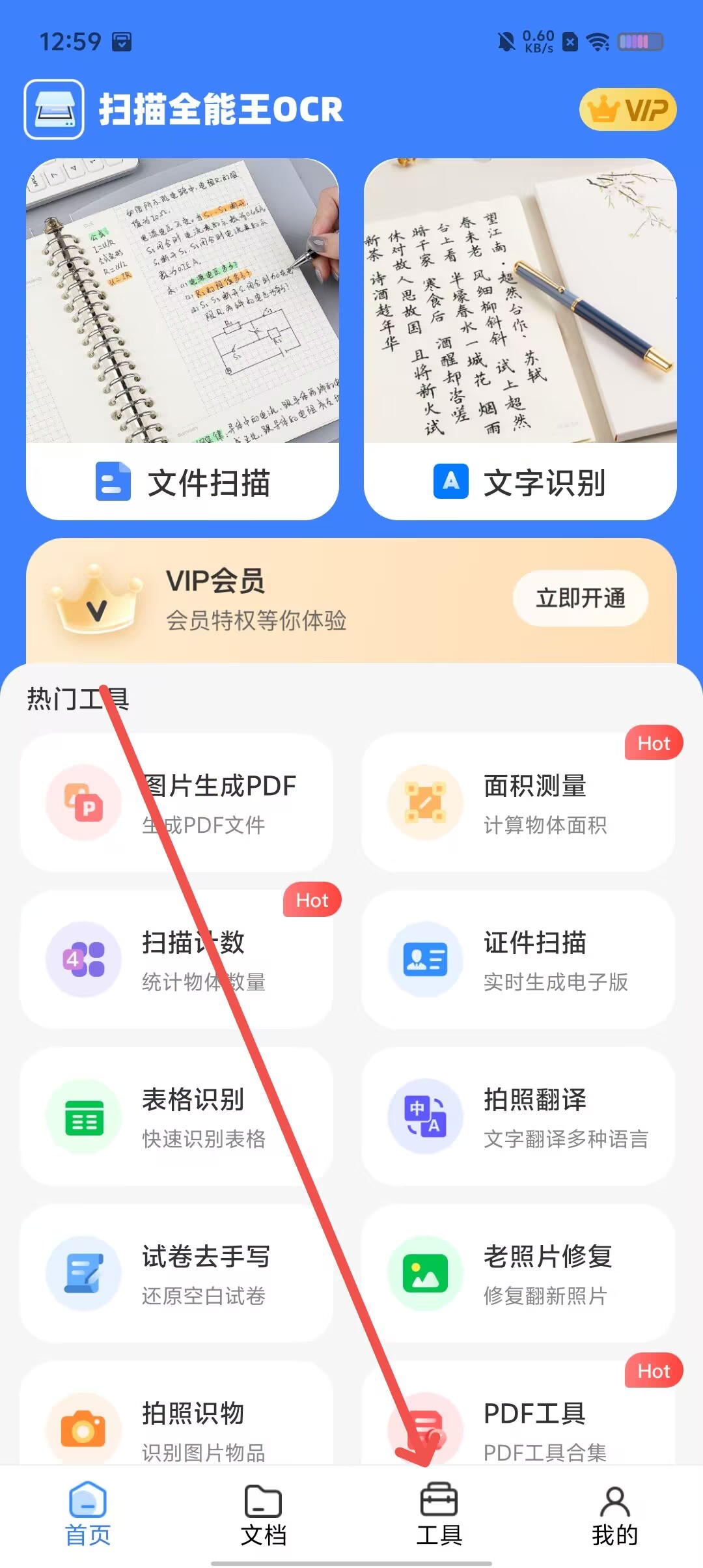This screenshot has width=703, height=1568.
Task: Switch to the 工具 tab
Action: pyautogui.click(x=439, y=1515)
